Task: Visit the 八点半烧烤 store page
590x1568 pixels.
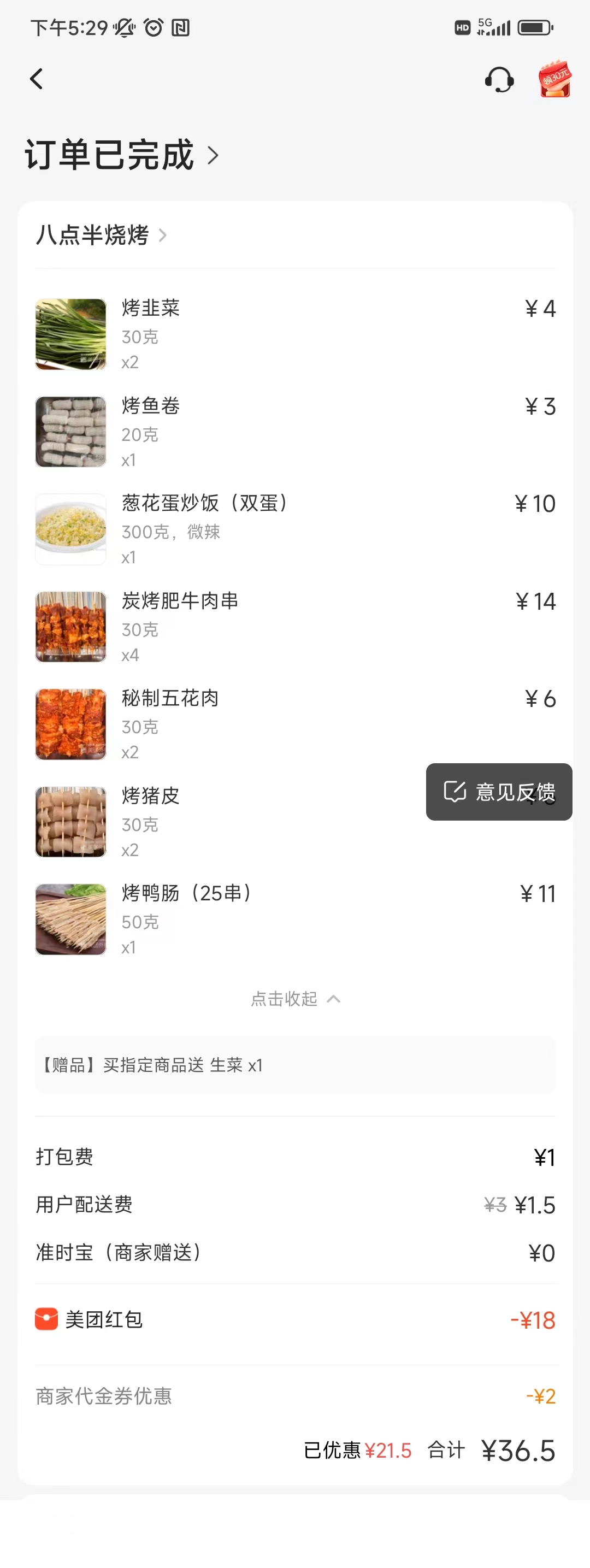Action: (101, 235)
